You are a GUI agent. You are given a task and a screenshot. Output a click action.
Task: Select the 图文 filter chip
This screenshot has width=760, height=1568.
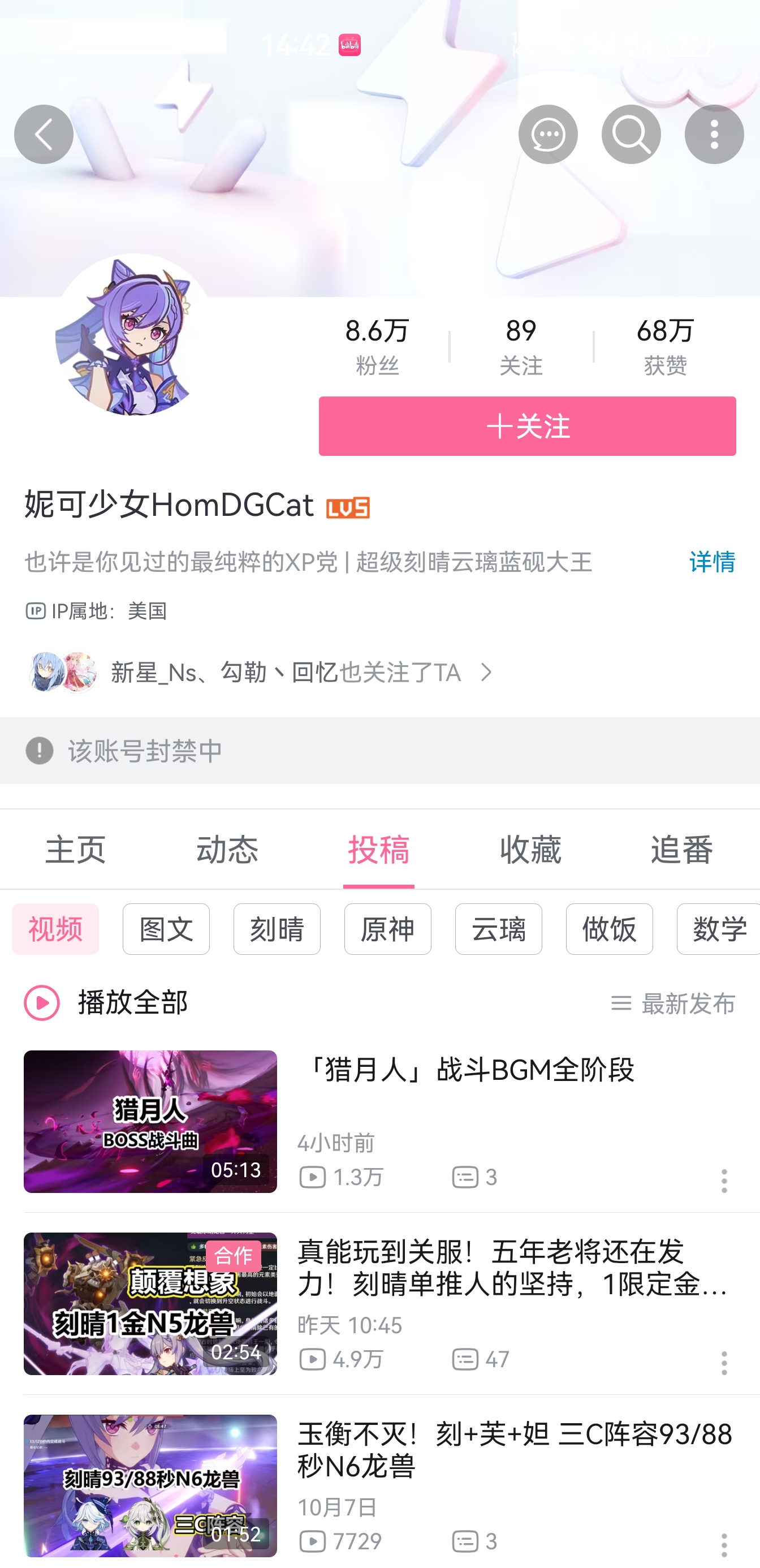click(166, 929)
